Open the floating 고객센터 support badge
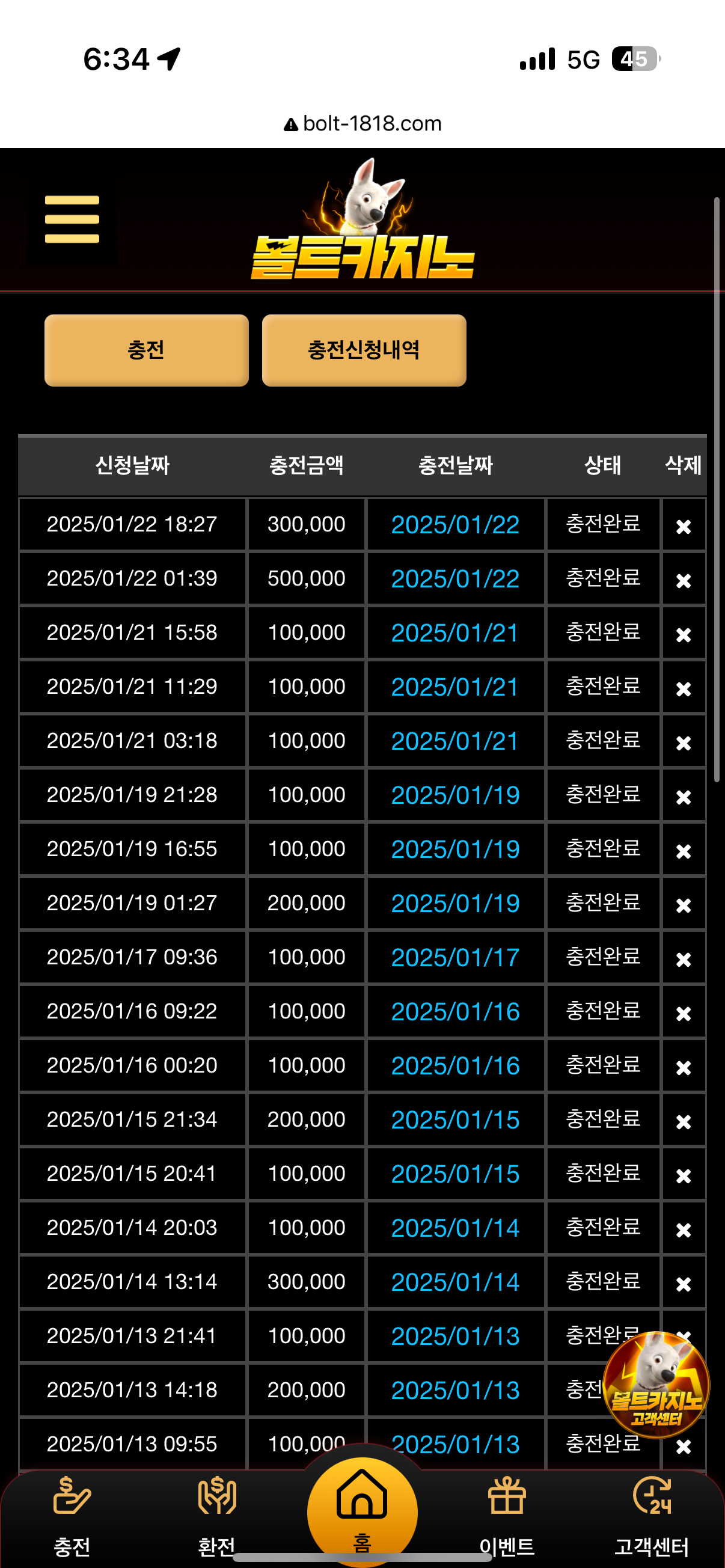Screen dimensions: 725x1568 click(656, 1385)
